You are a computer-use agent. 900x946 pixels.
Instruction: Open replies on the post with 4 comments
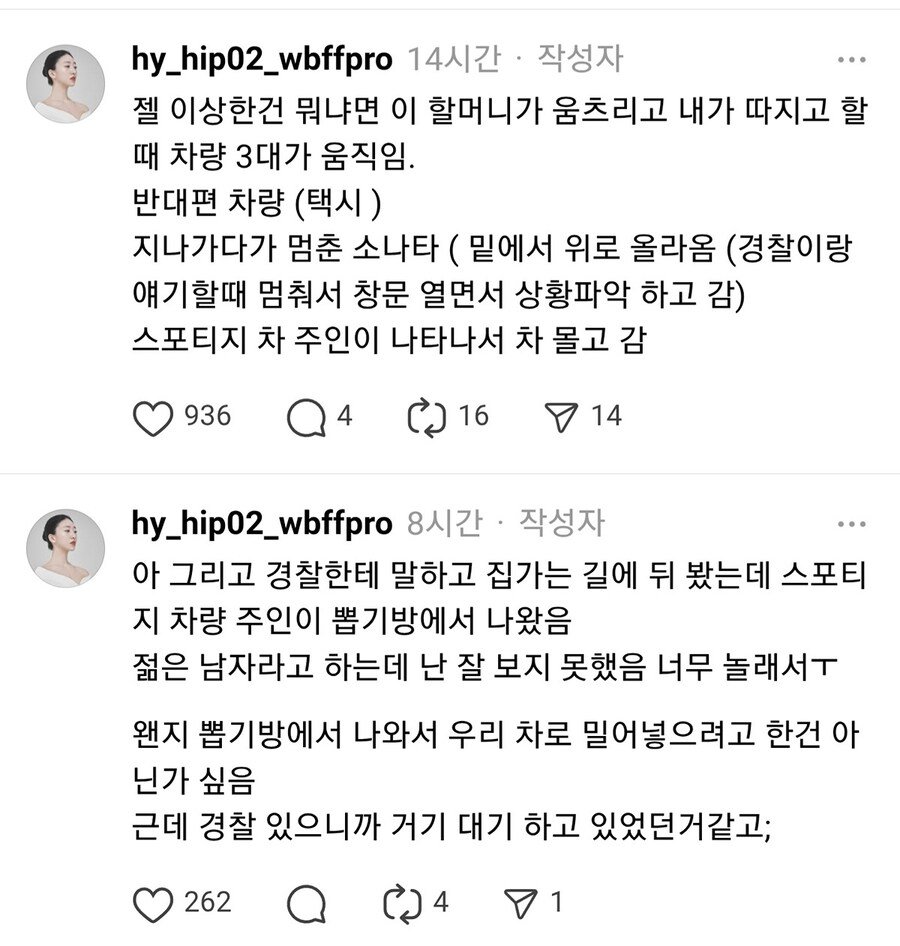click(x=305, y=417)
